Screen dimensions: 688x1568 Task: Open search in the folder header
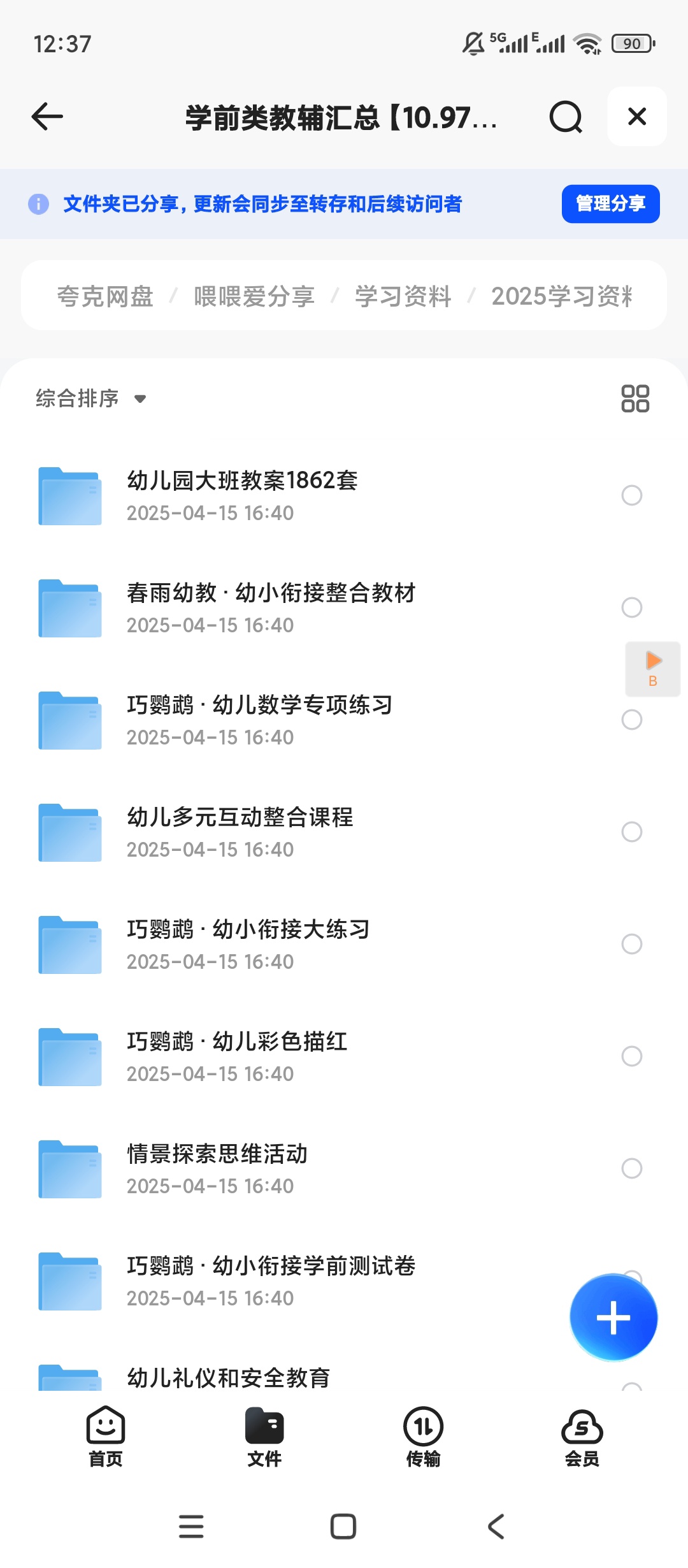pyautogui.click(x=566, y=117)
